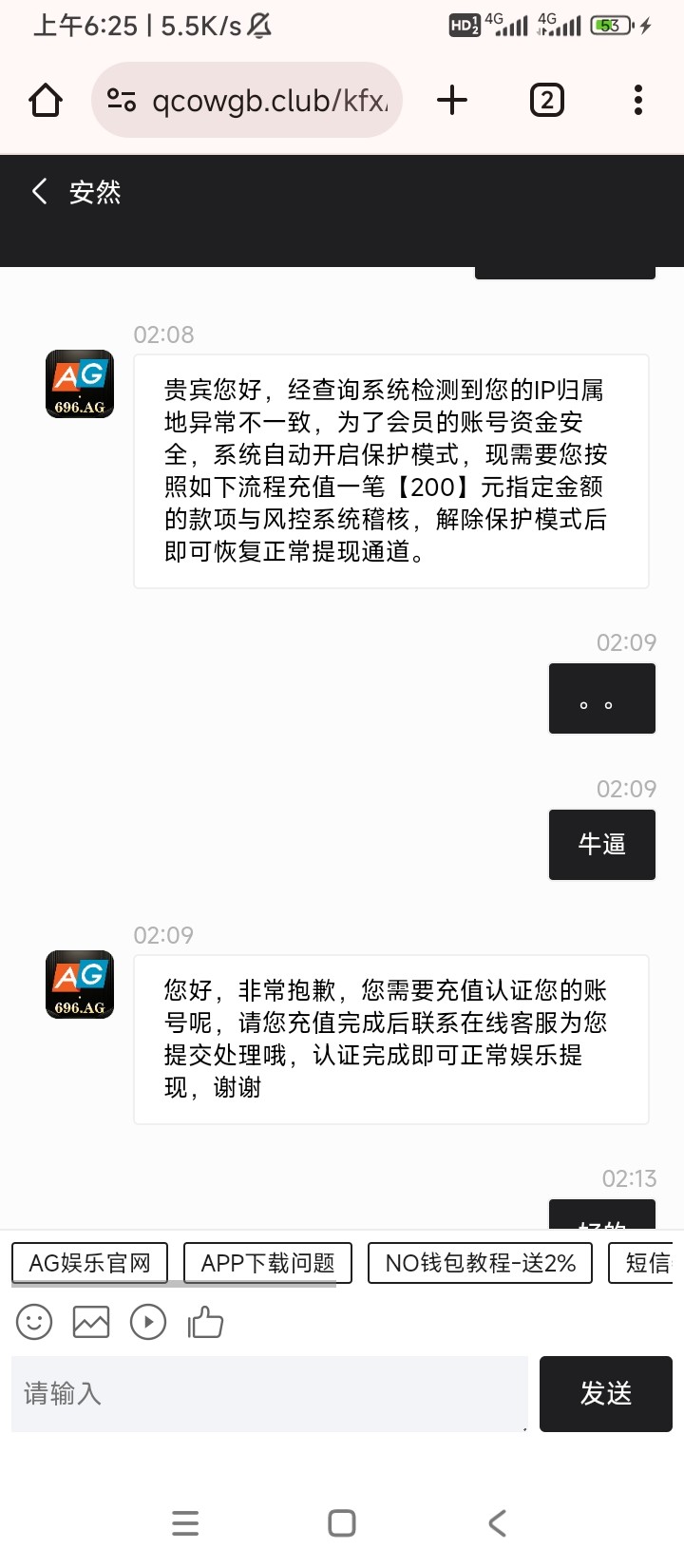Go back using system navigation
Image resolution: width=684 pixels, height=1568 pixels.
[x=498, y=1522]
